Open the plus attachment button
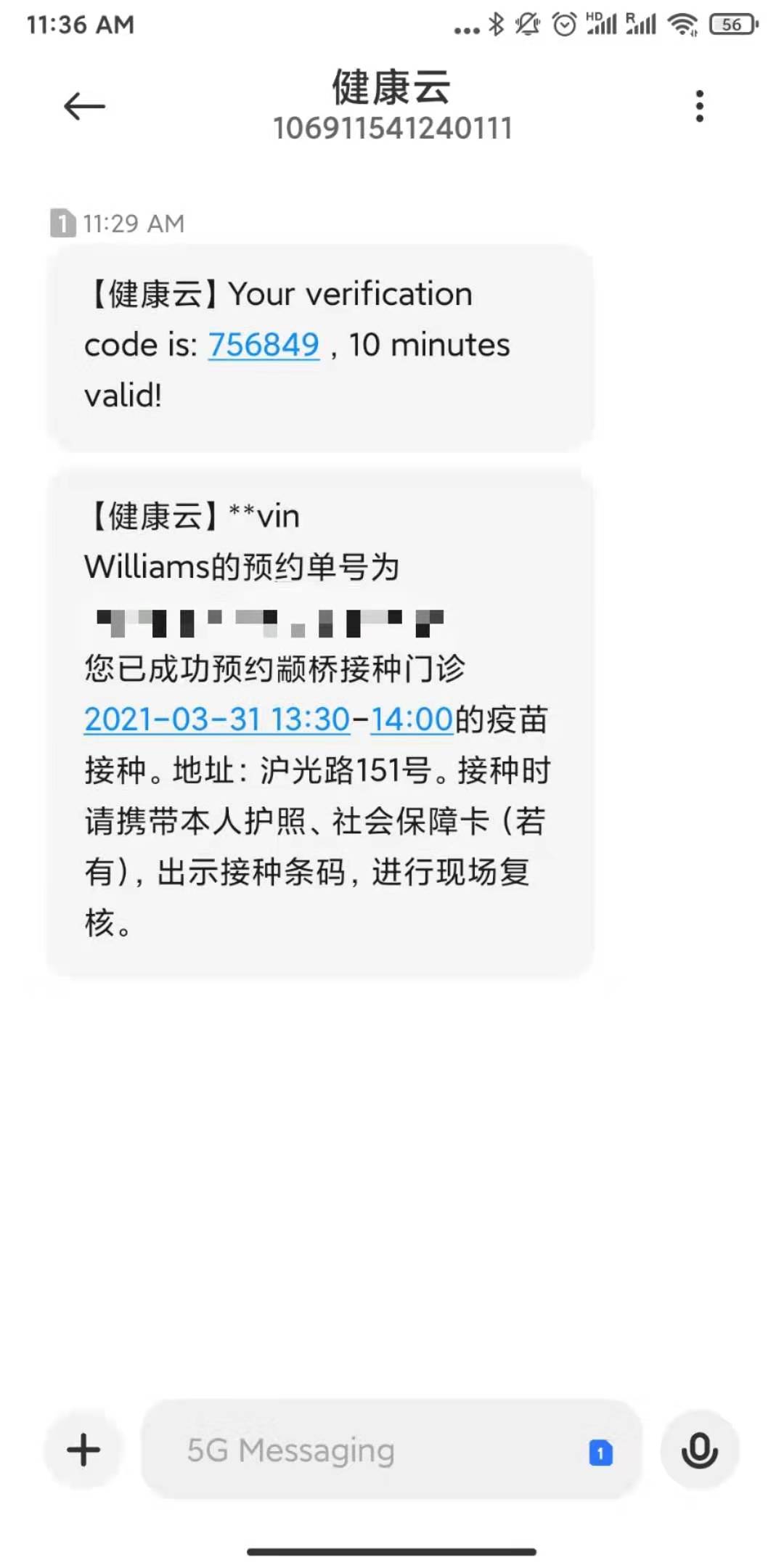Image resolution: width=784 pixels, height=1568 pixels. tap(83, 1450)
